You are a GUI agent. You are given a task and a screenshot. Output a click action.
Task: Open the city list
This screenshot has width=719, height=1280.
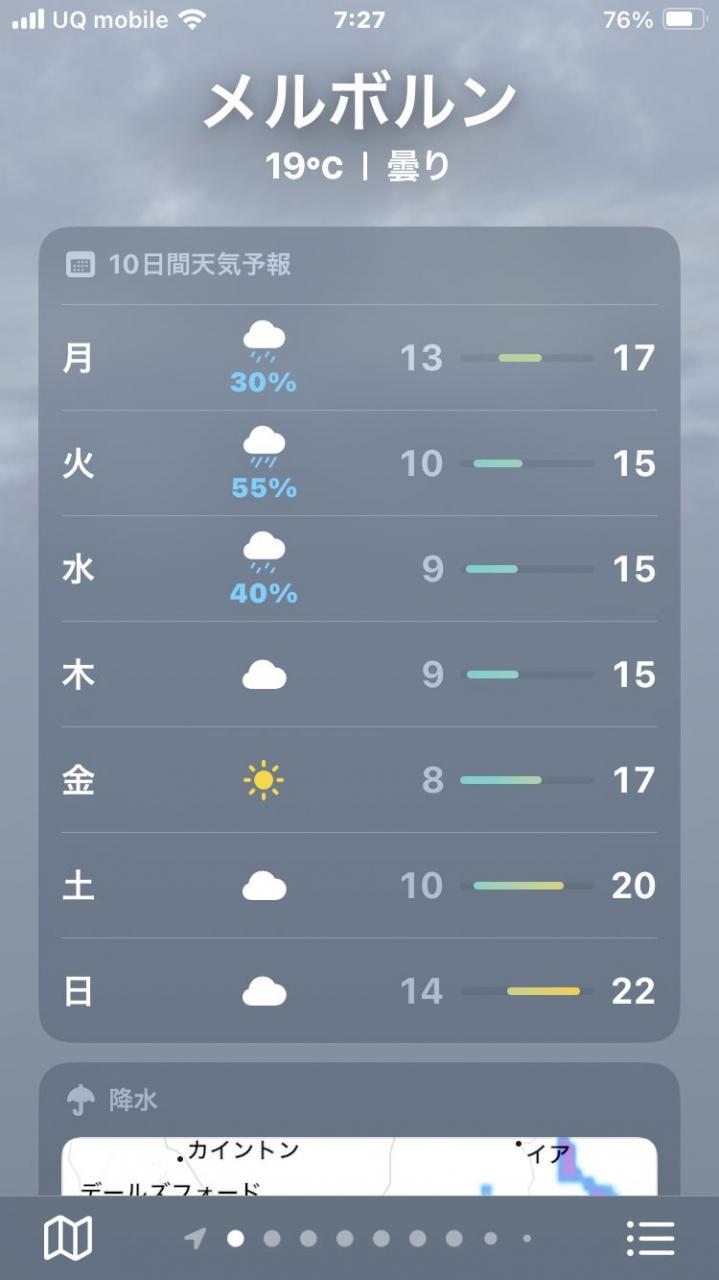(651, 1238)
